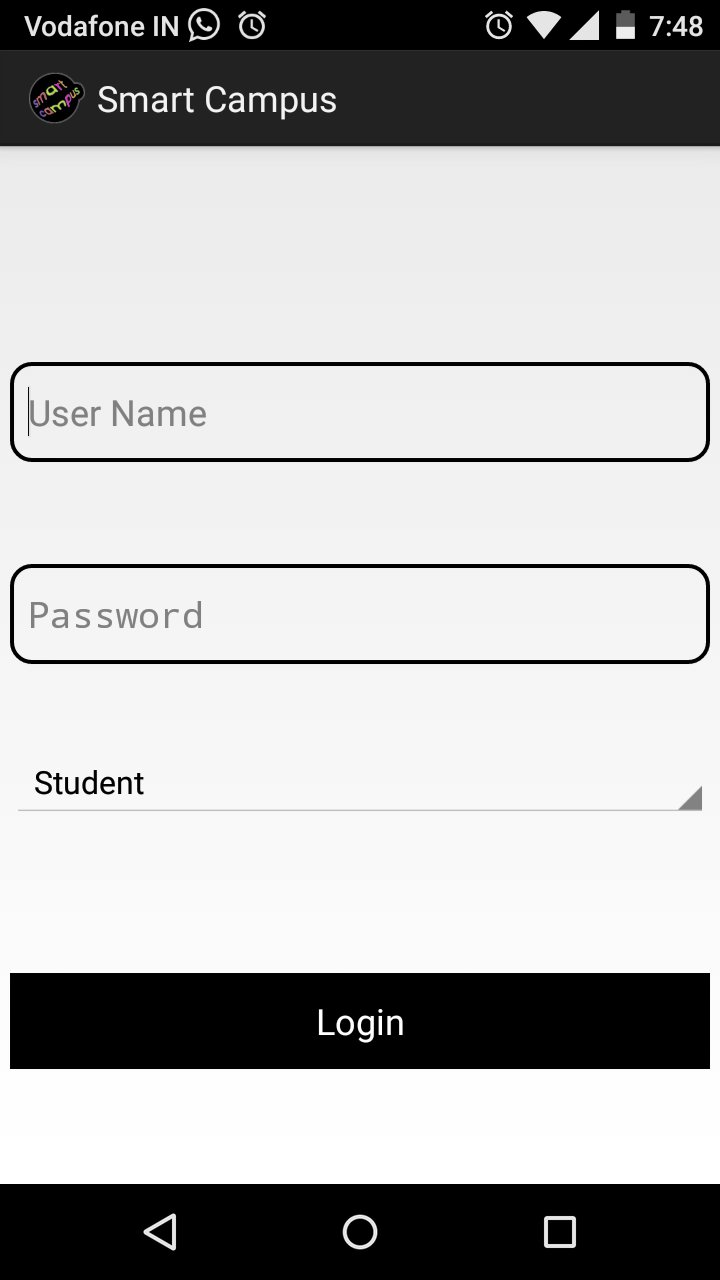Viewport: 720px width, 1280px height.
Task: Open WhatsApp from the status bar icon
Action: tap(203, 25)
